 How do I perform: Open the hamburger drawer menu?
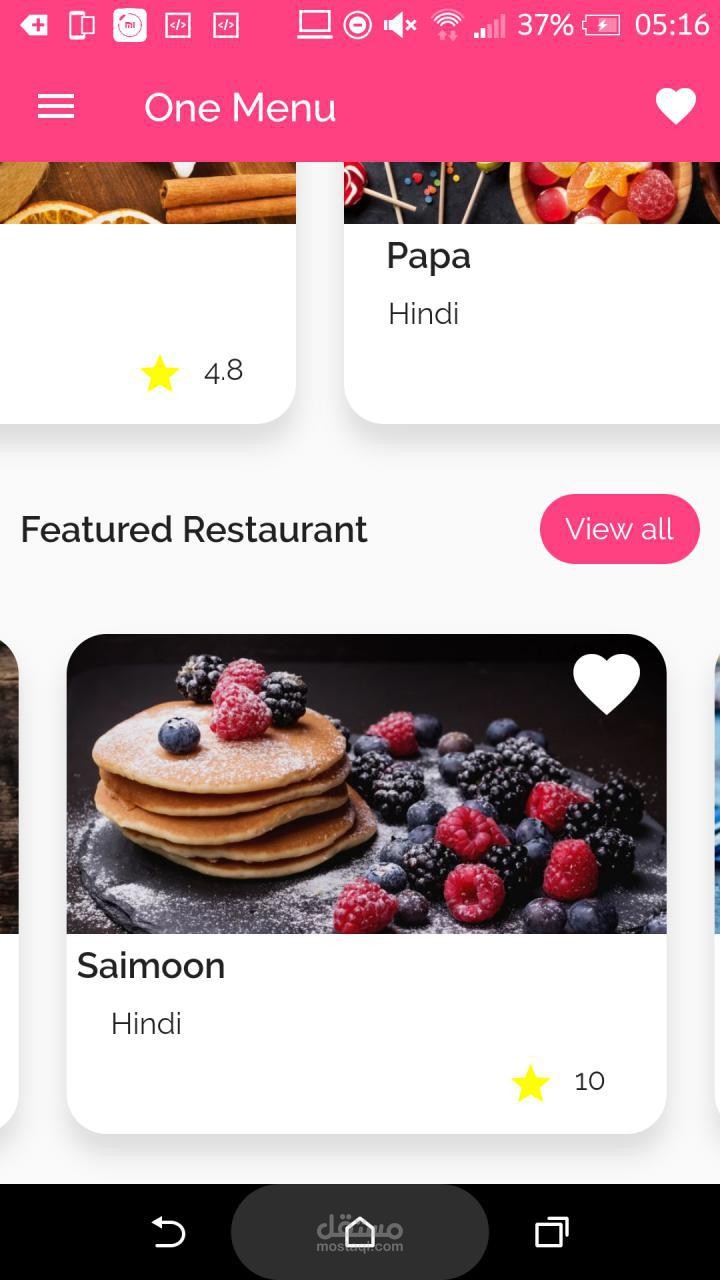(x=56, y=107)
